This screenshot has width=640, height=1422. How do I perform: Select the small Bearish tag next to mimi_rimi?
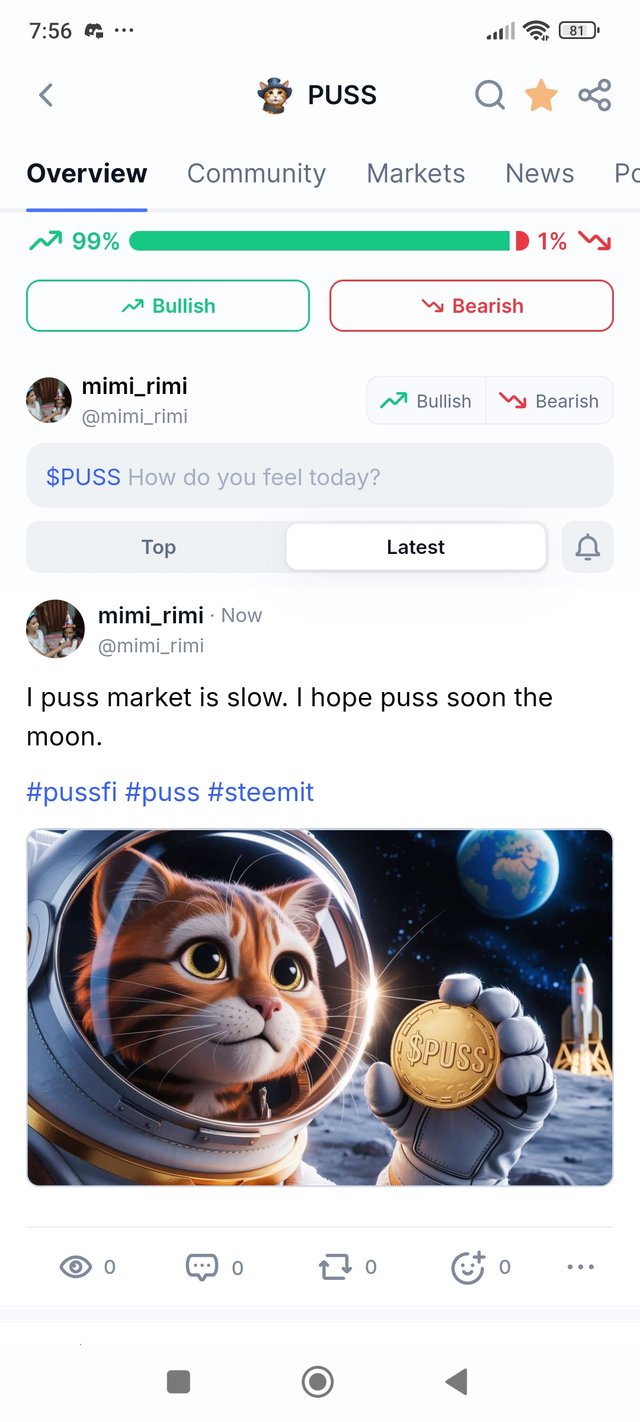coord(549,401)
